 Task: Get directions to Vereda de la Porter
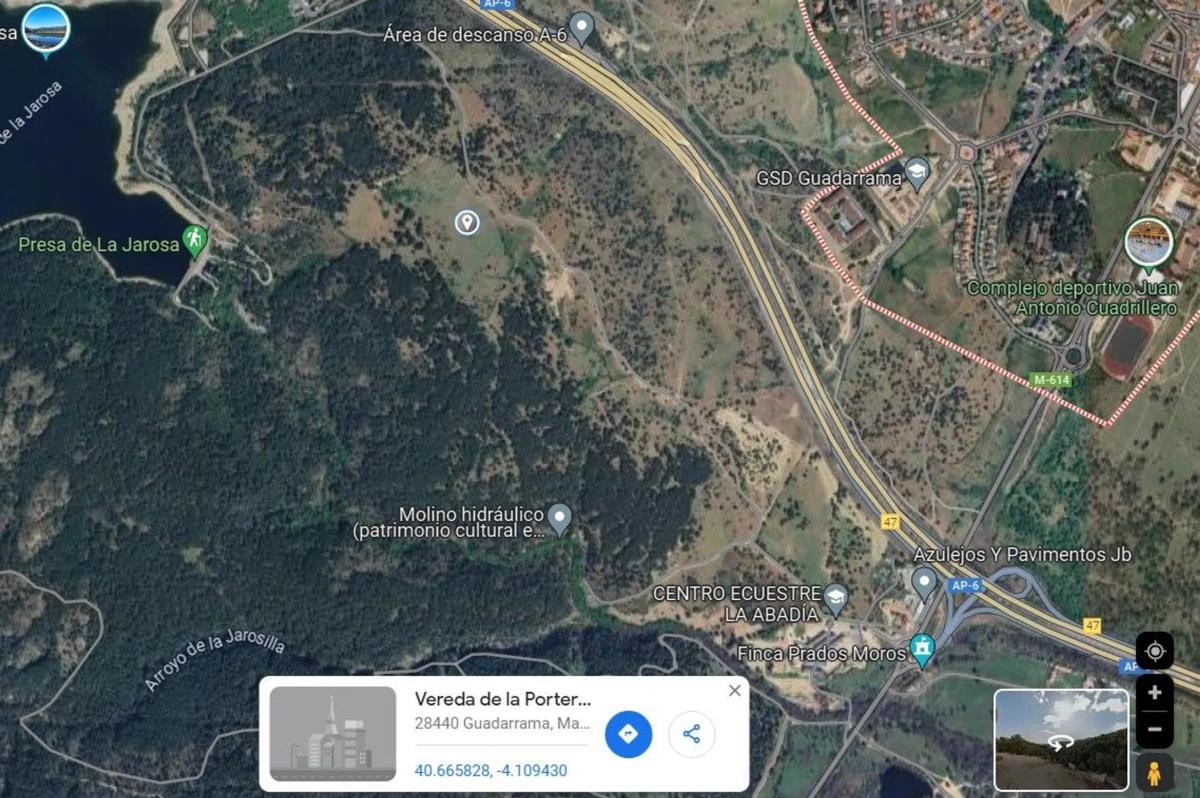628,735
